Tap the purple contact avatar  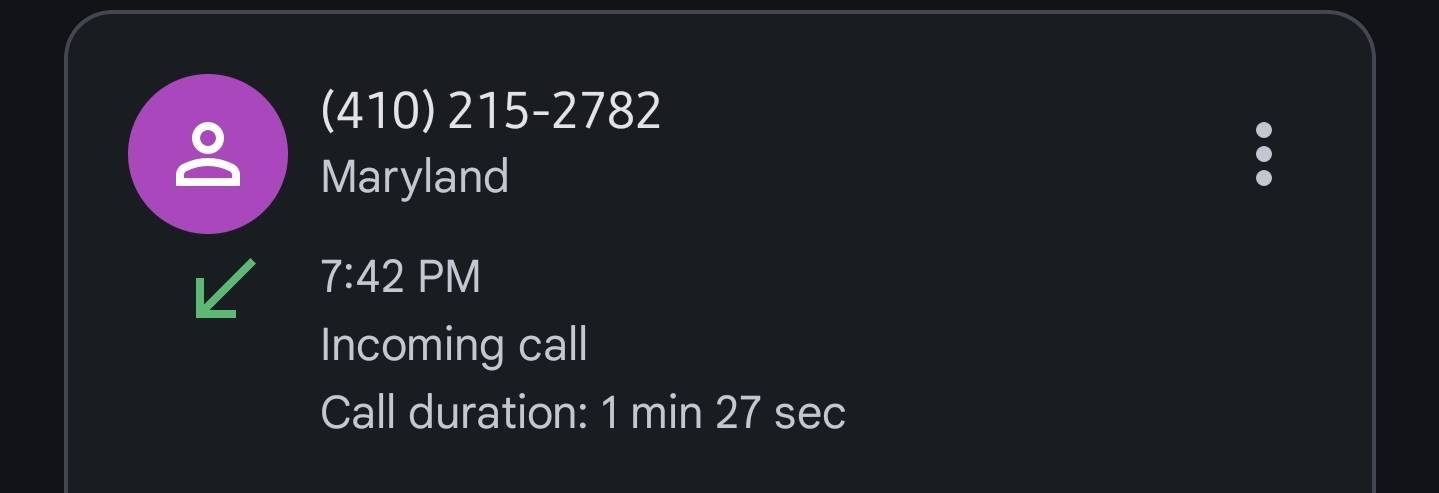point(208,154)
